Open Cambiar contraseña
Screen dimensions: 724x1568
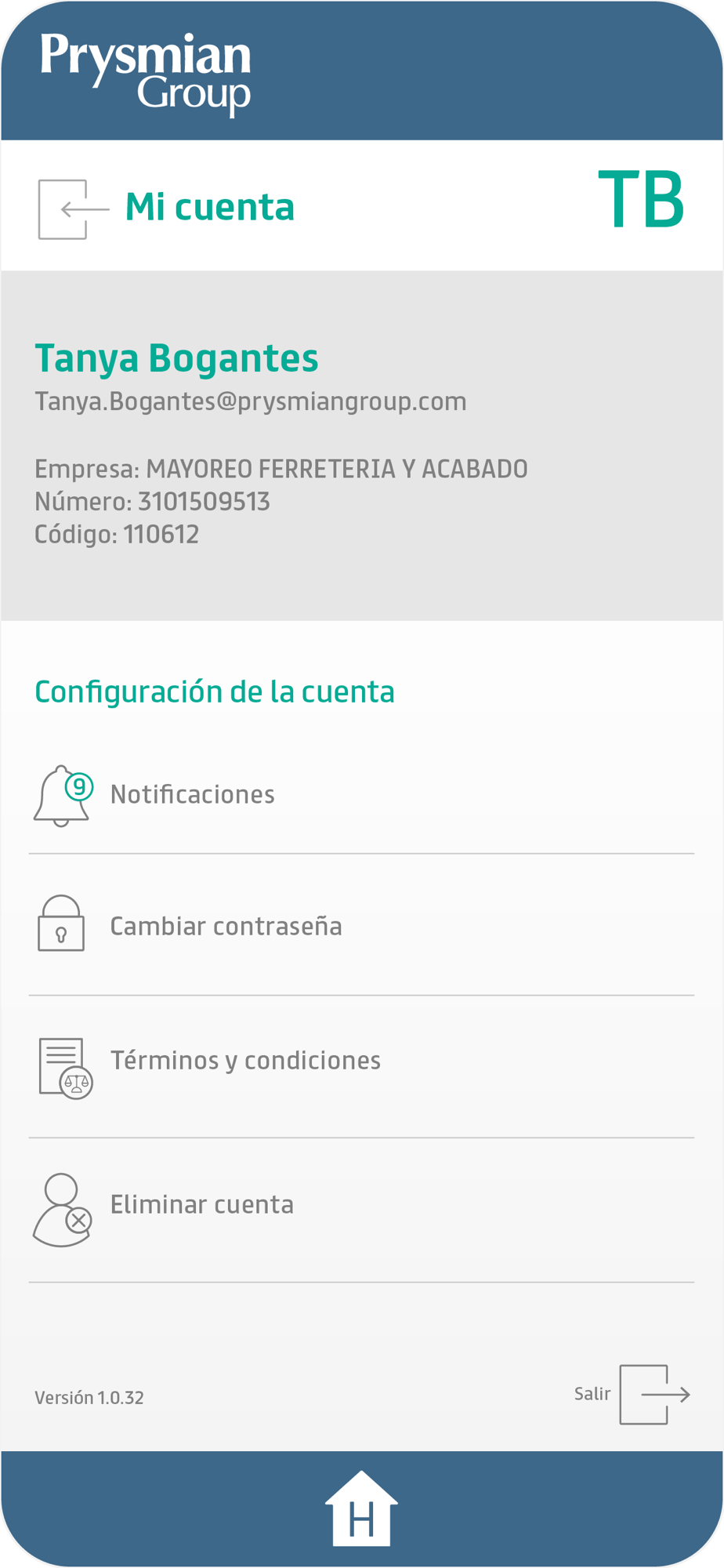coord(226,927)
